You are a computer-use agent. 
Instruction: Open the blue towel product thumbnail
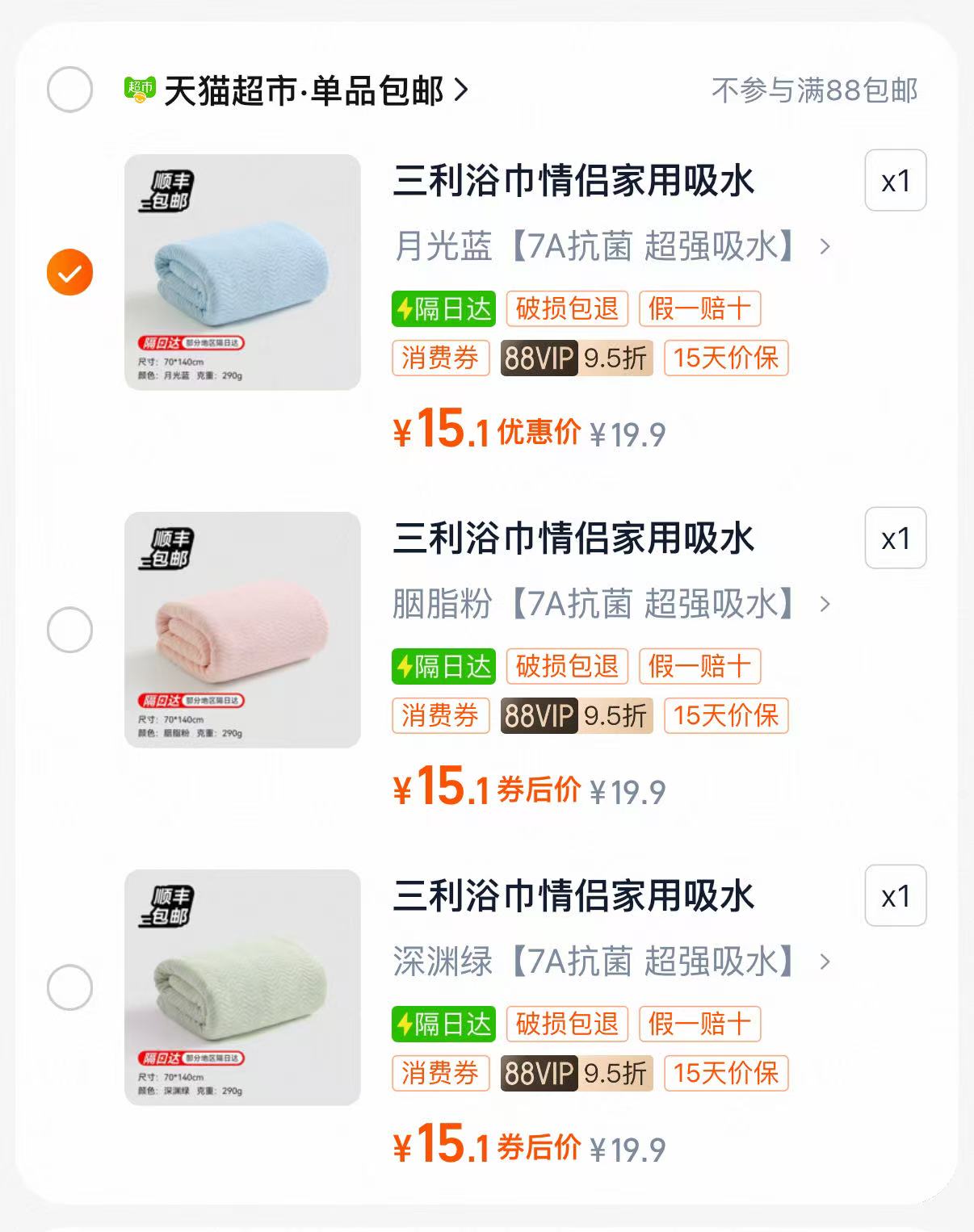pyautogui.click(x=242, y=272)
